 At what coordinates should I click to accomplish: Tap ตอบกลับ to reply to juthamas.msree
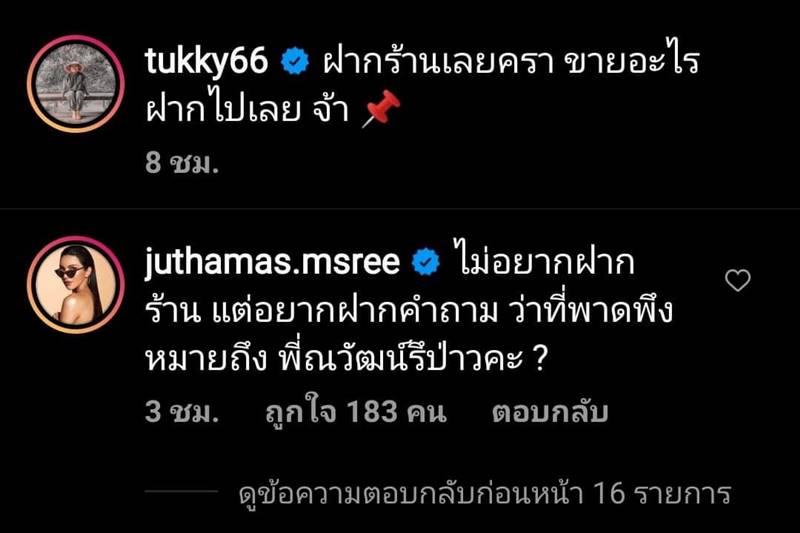pos(550,413)
